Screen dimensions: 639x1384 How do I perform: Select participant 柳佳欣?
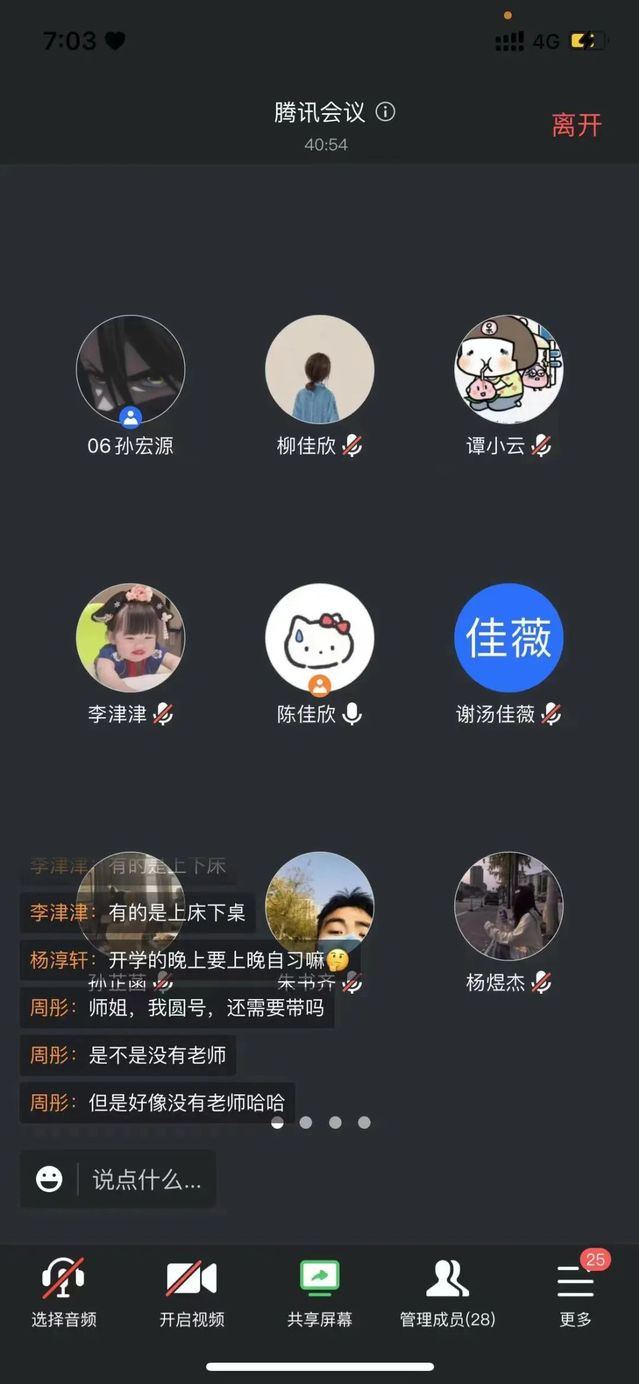click(320, 370)
